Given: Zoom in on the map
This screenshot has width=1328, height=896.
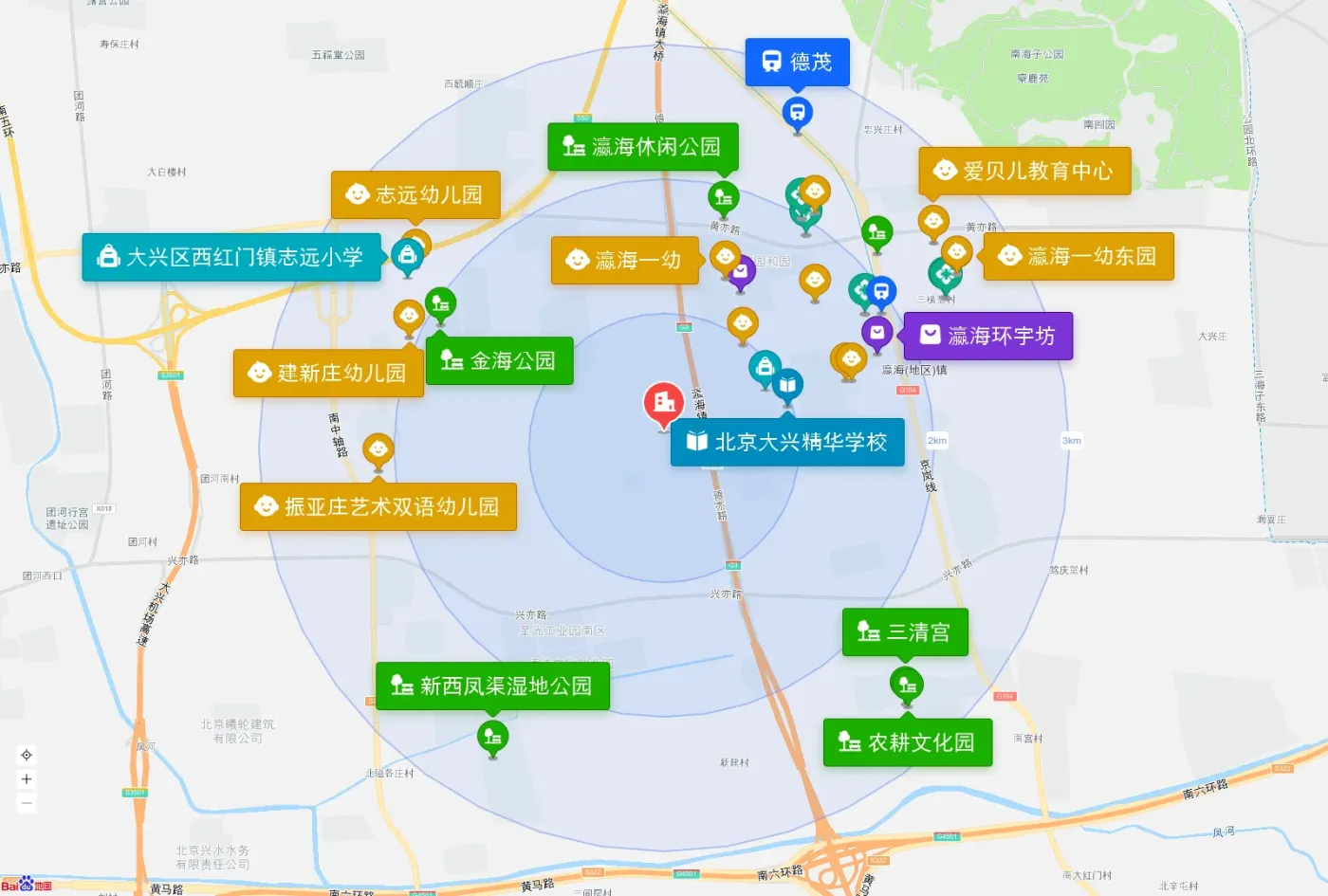Looking at the screenshot, I should (27, 779).
